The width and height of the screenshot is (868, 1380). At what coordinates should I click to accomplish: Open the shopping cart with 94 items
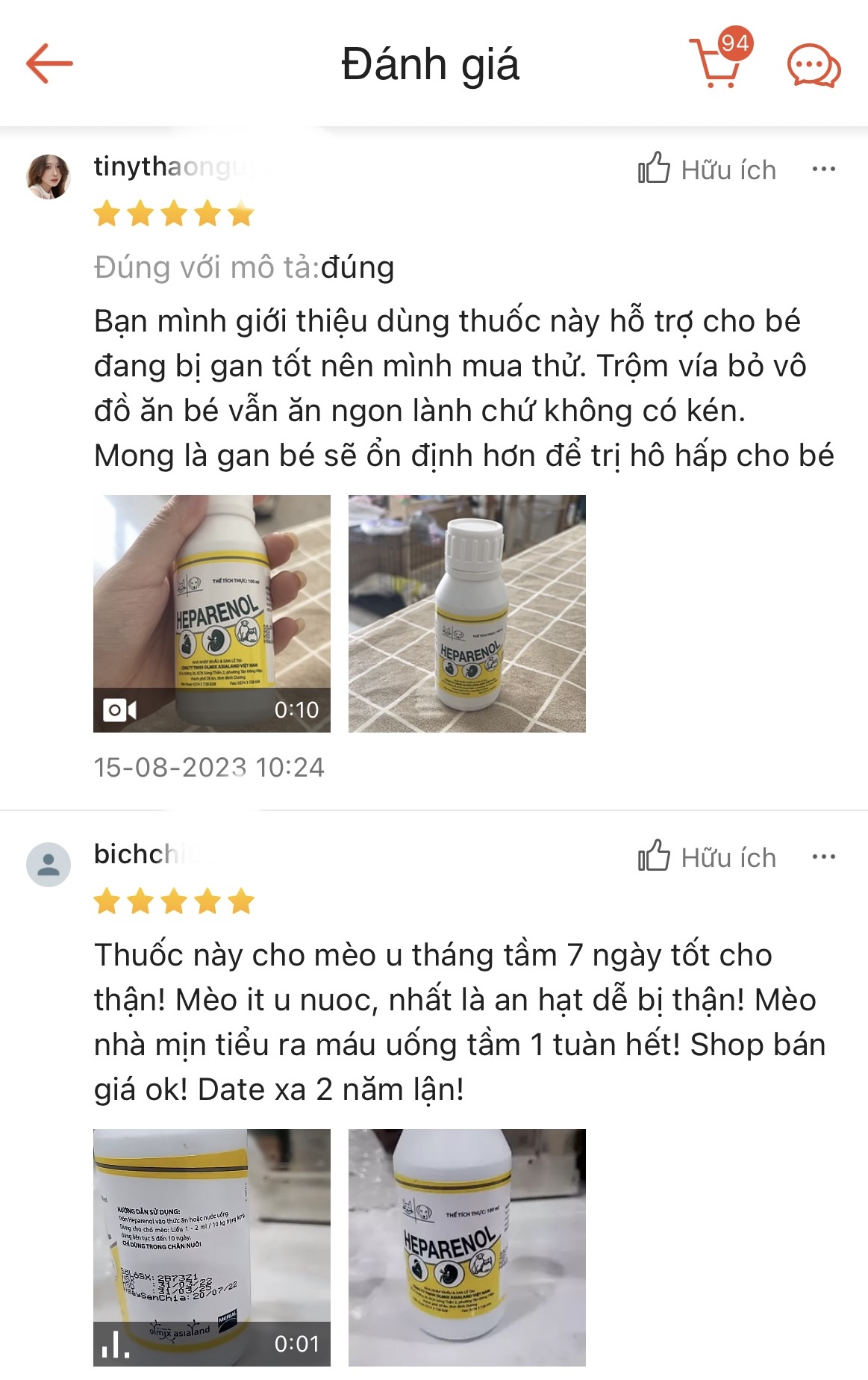pos(718,63)
